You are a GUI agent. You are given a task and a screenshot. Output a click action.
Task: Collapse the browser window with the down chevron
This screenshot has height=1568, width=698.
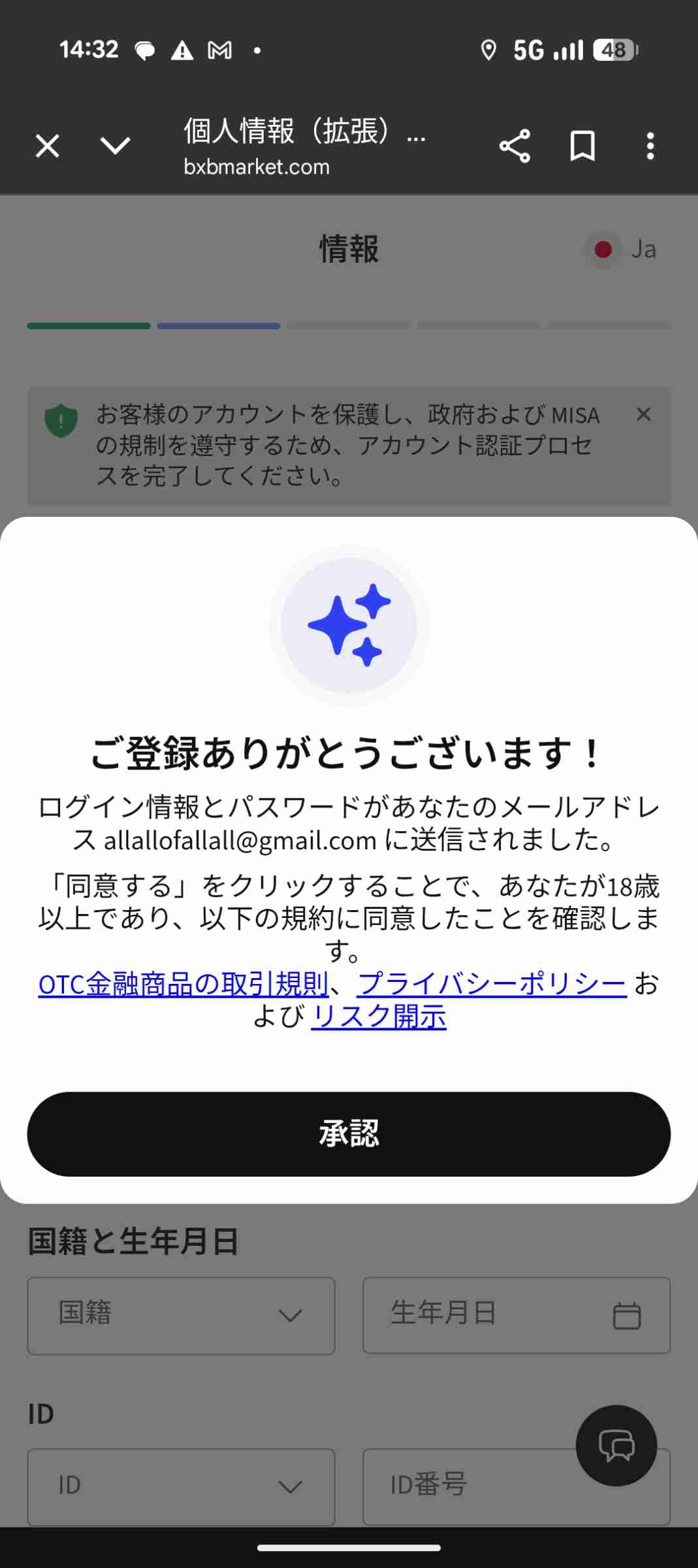click(x=113, y=146)
